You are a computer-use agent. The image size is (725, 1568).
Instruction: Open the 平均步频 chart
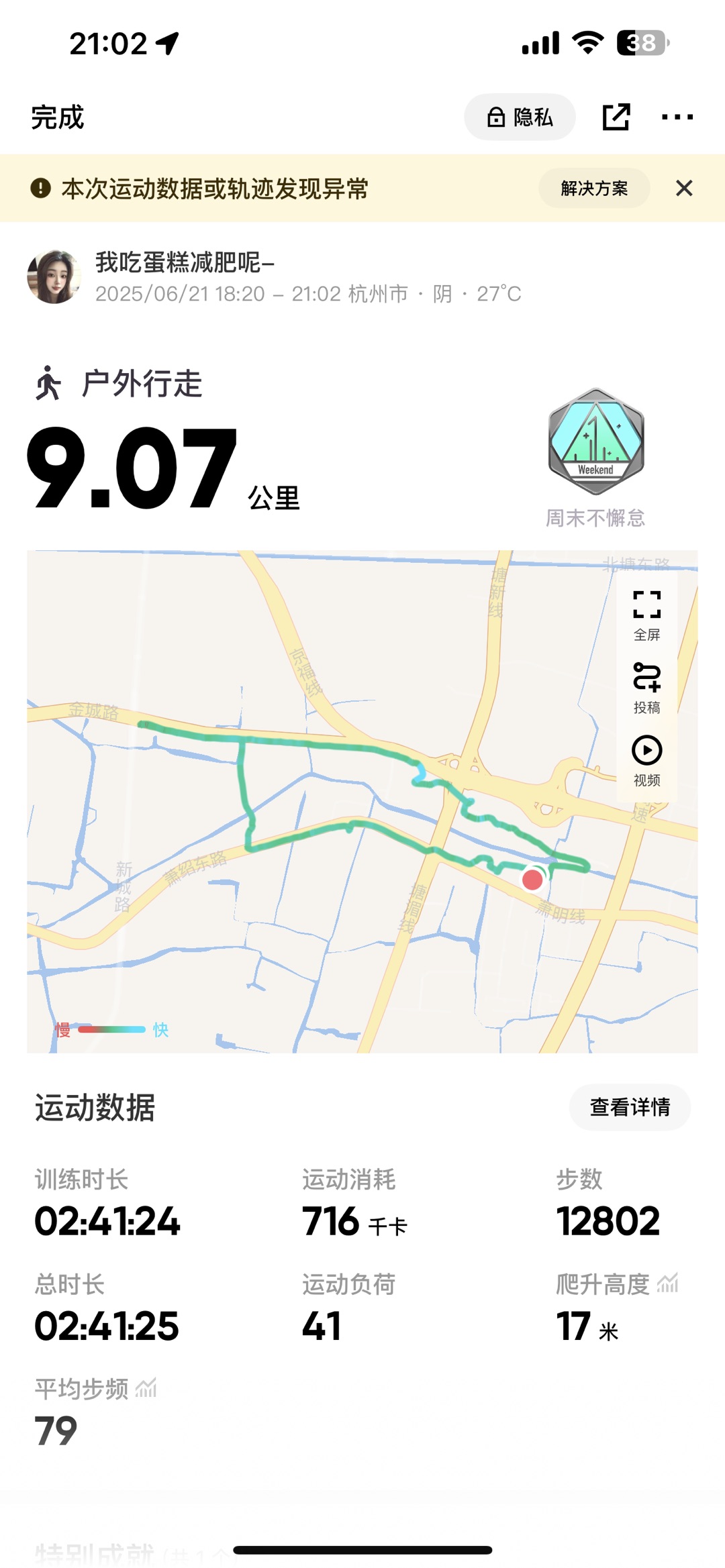tap(146, 1388)
